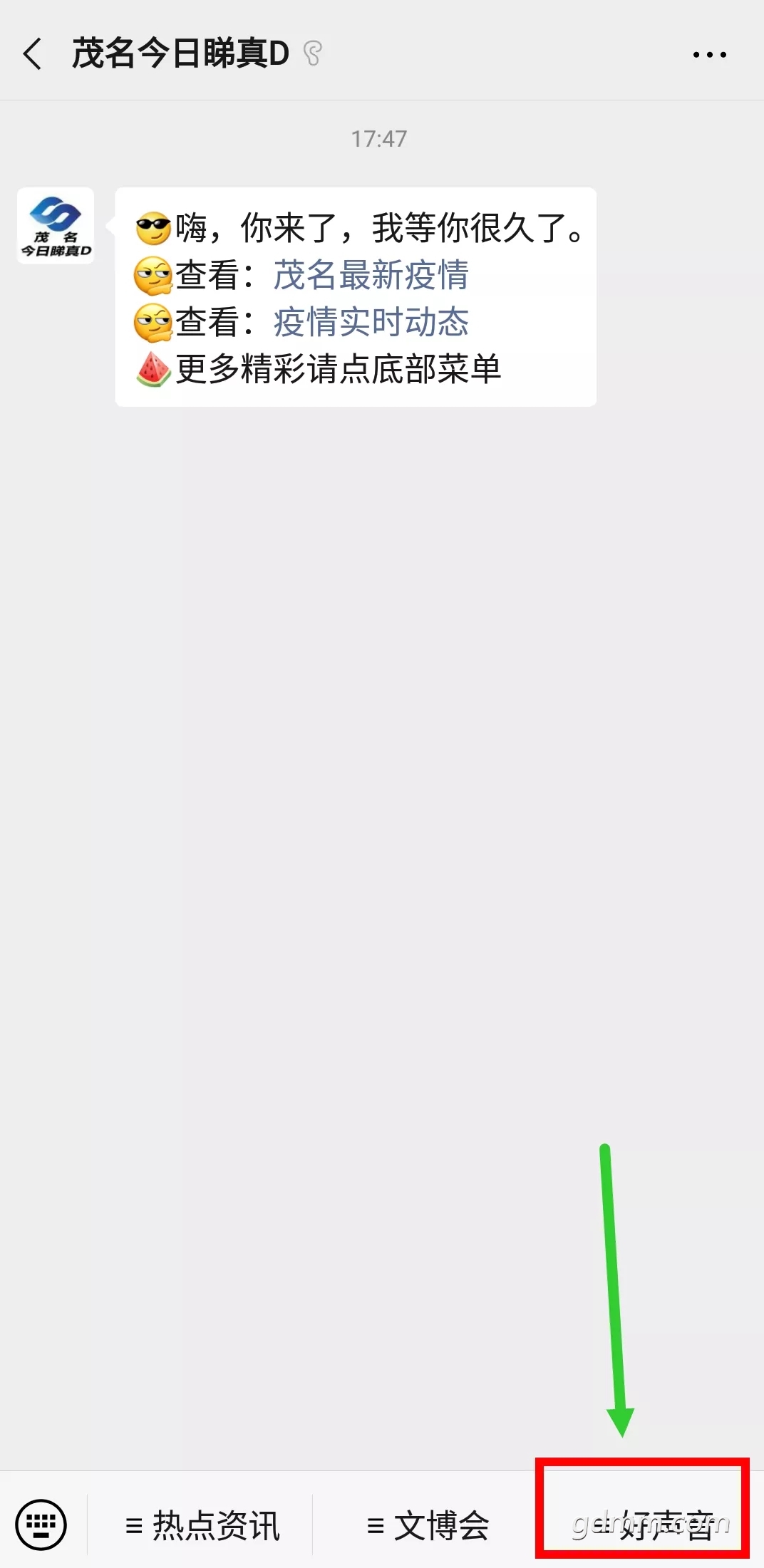Go back from the 茂名今日睇真D chat
Viewport: 764px width, 1568px height.
click(33, 54)
